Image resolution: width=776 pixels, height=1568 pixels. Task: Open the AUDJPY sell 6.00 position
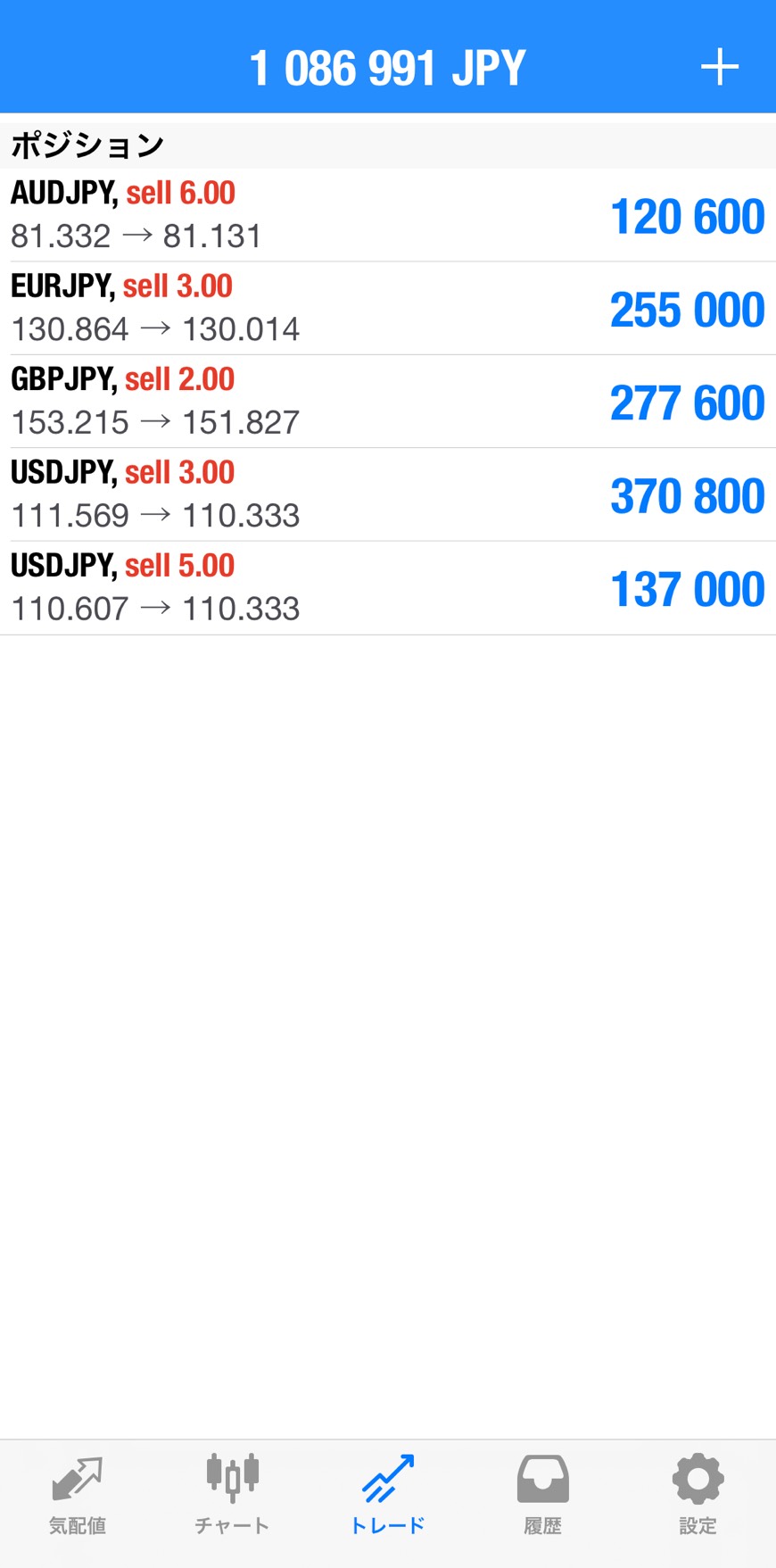click(387, 215)
